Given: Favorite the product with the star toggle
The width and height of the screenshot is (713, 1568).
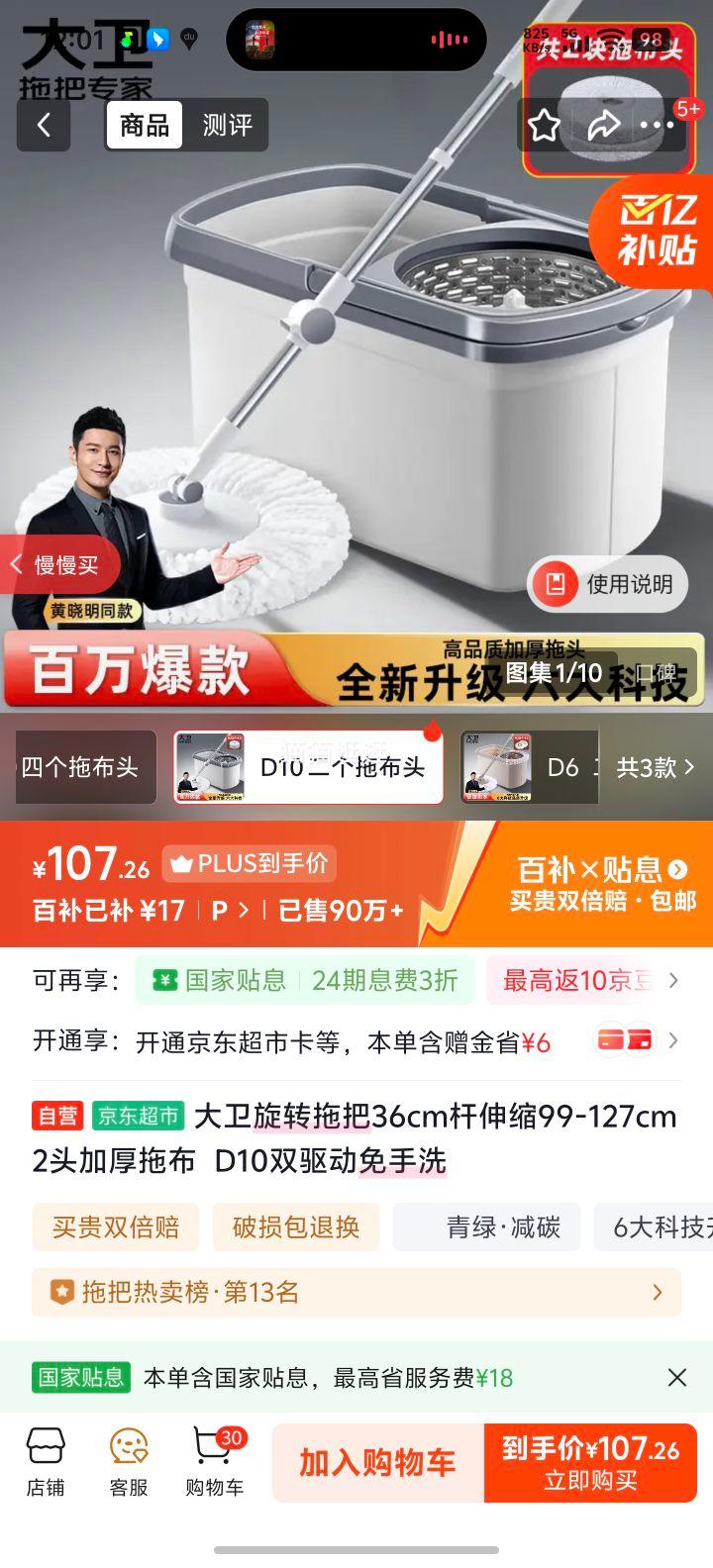Looking at the screenshot, I should click(x=543, y=126).
